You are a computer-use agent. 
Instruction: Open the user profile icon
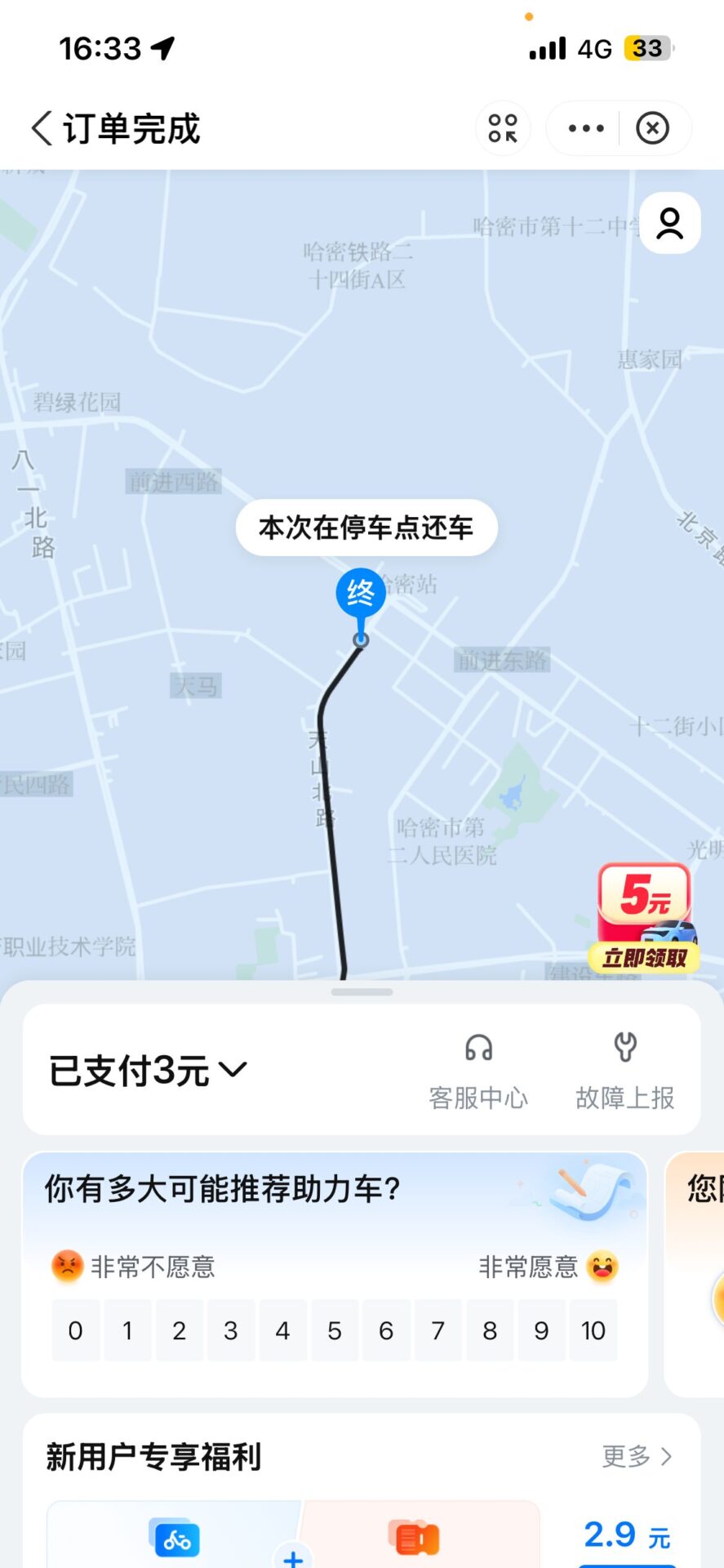pos(669,224)
